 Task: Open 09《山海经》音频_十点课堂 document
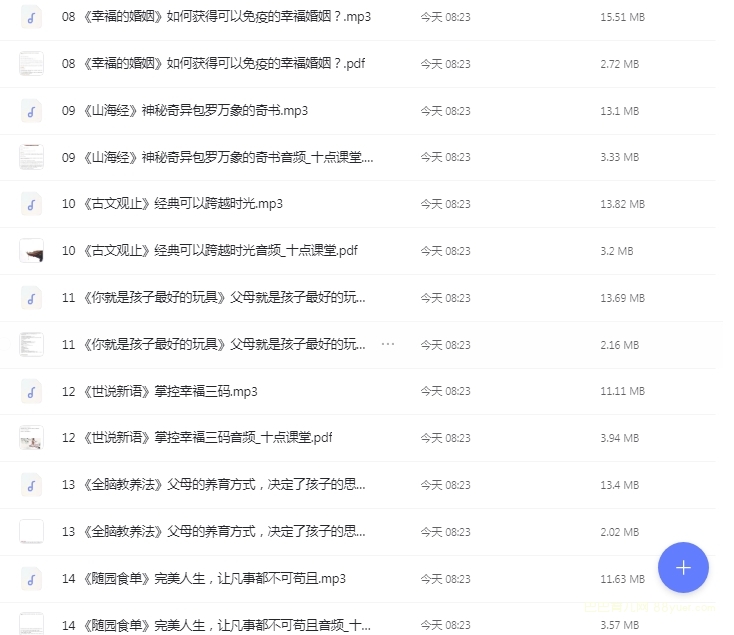[216, 157]
